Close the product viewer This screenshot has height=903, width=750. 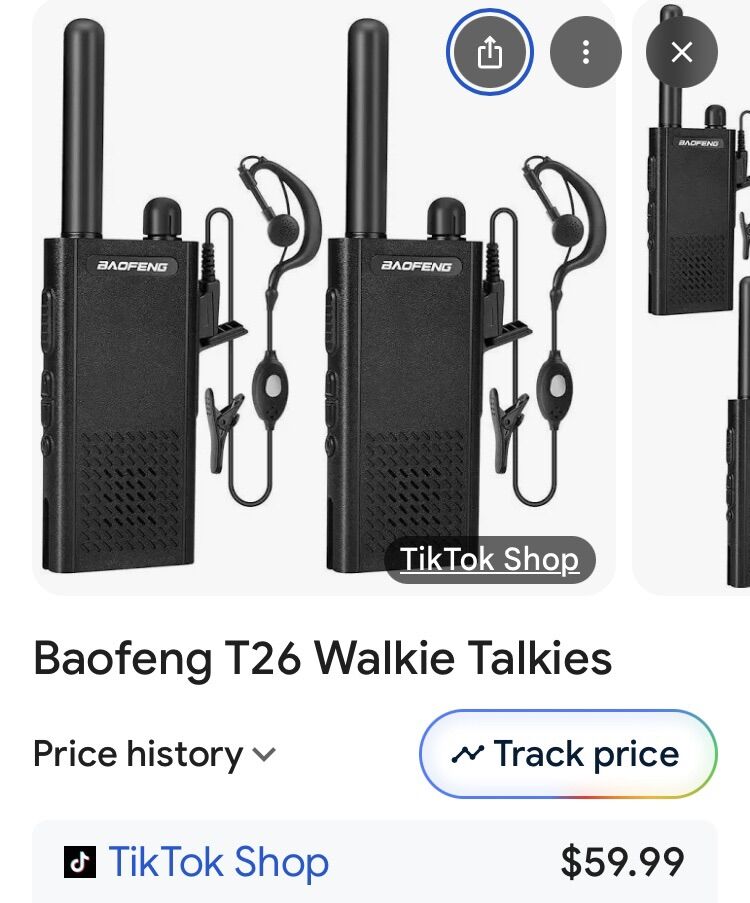tap(682, 52)
